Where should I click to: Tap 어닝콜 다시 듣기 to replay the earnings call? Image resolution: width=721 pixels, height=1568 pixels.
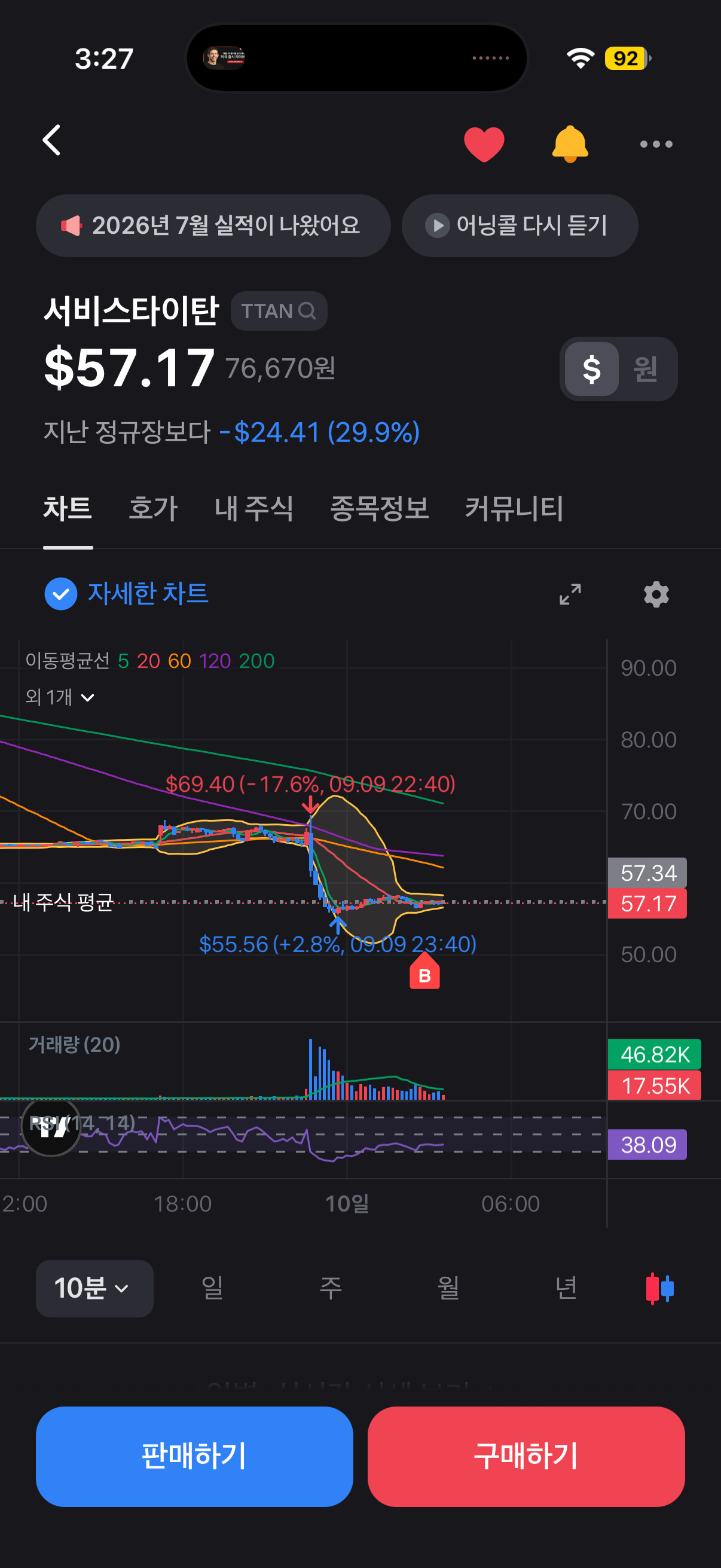pyautogui.click(x=519, y=226)
